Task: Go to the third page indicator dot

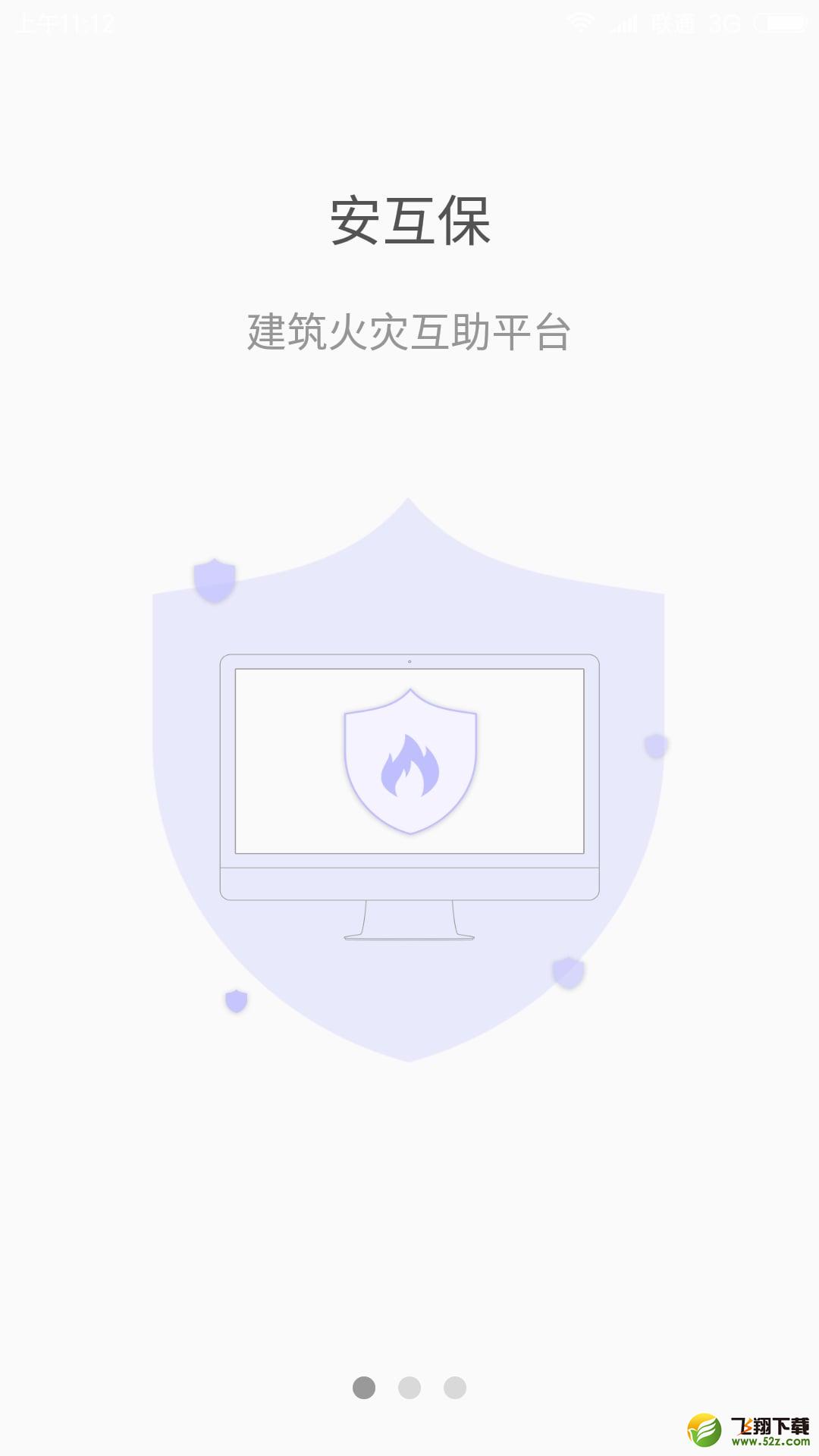Action: pos(455,1388)
